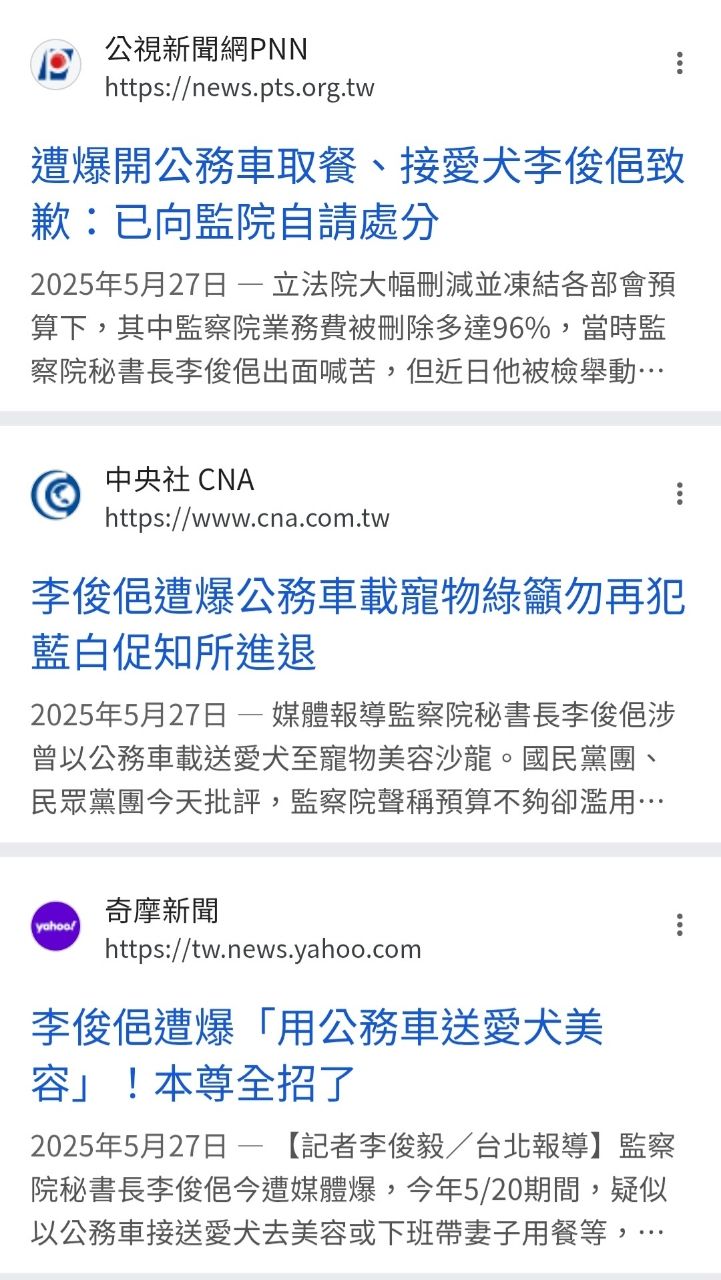Visit the 公視新聞網PNN source site
Screen dimensions: 721x1280
(x=206, y=66)
